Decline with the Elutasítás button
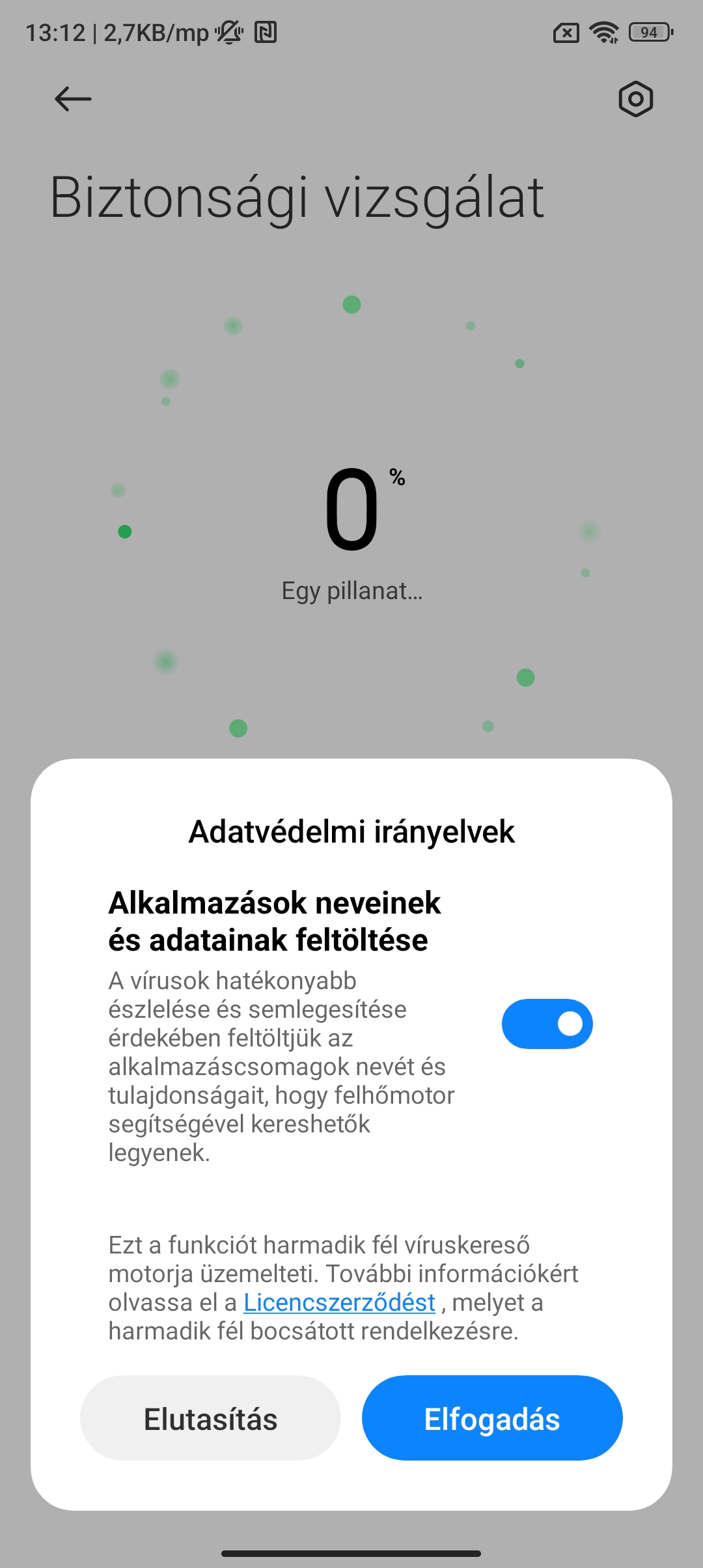 [210, 1418]
